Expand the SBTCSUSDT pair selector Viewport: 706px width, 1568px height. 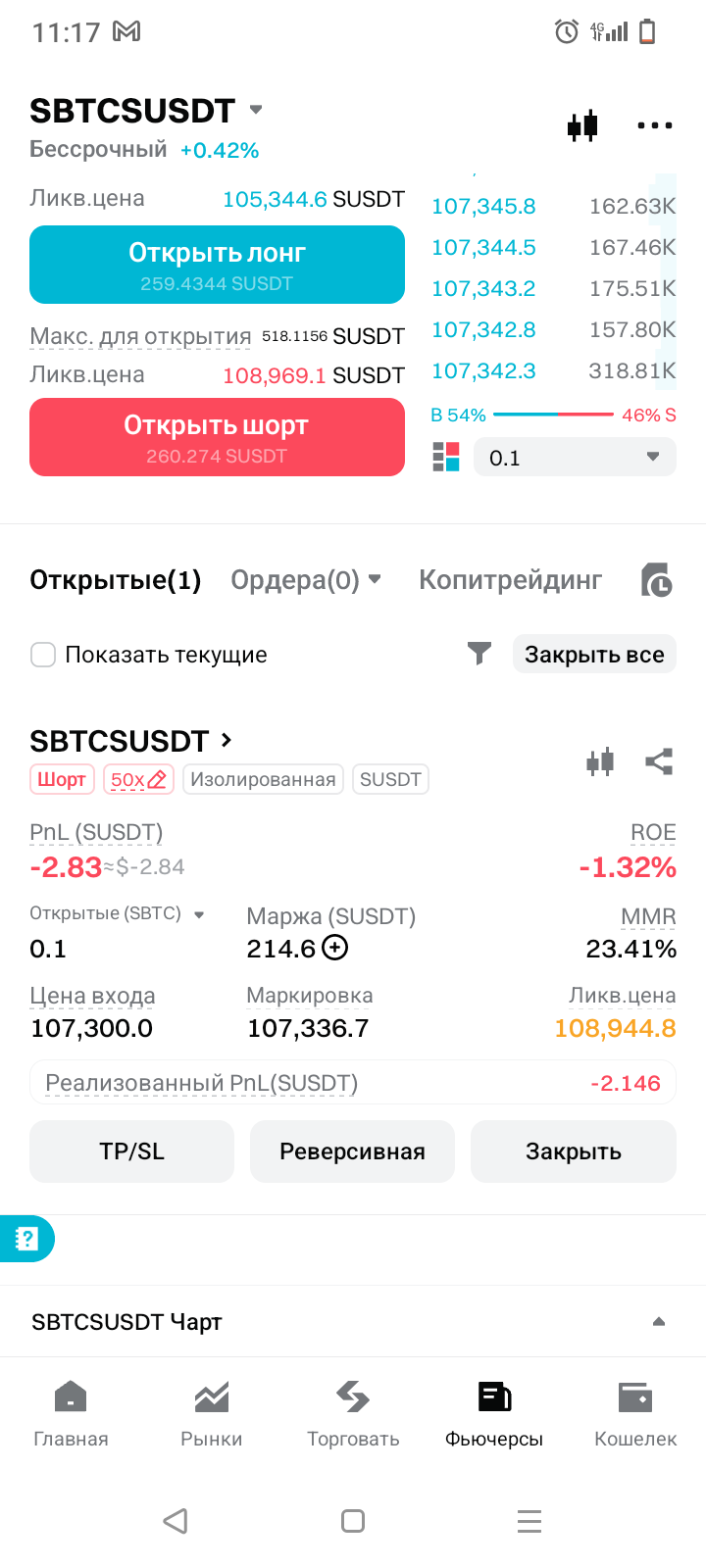pos(256,109)
